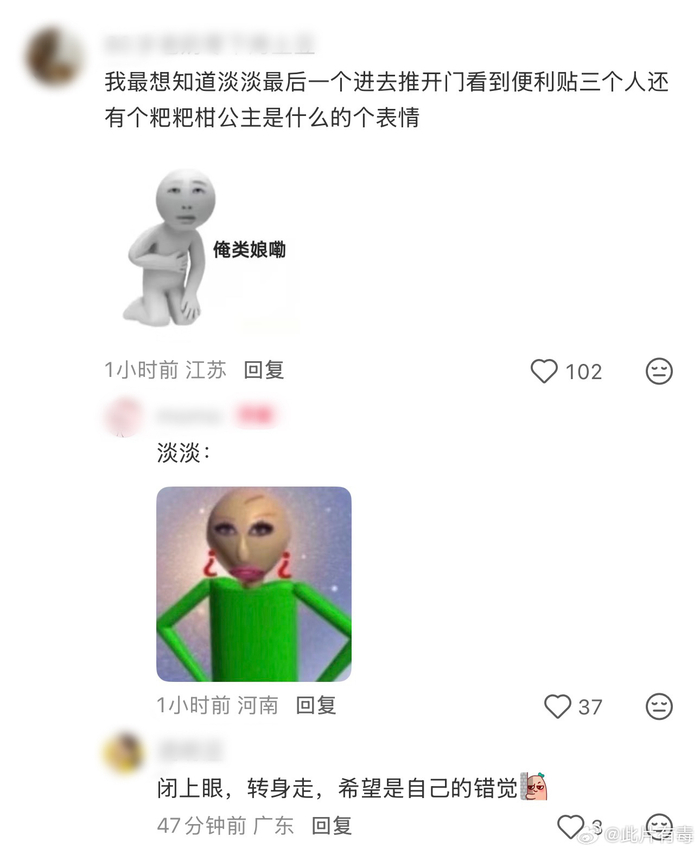Reply to the comment from 河南
Screen dimensions: 700x851
[x=316, y=705]
